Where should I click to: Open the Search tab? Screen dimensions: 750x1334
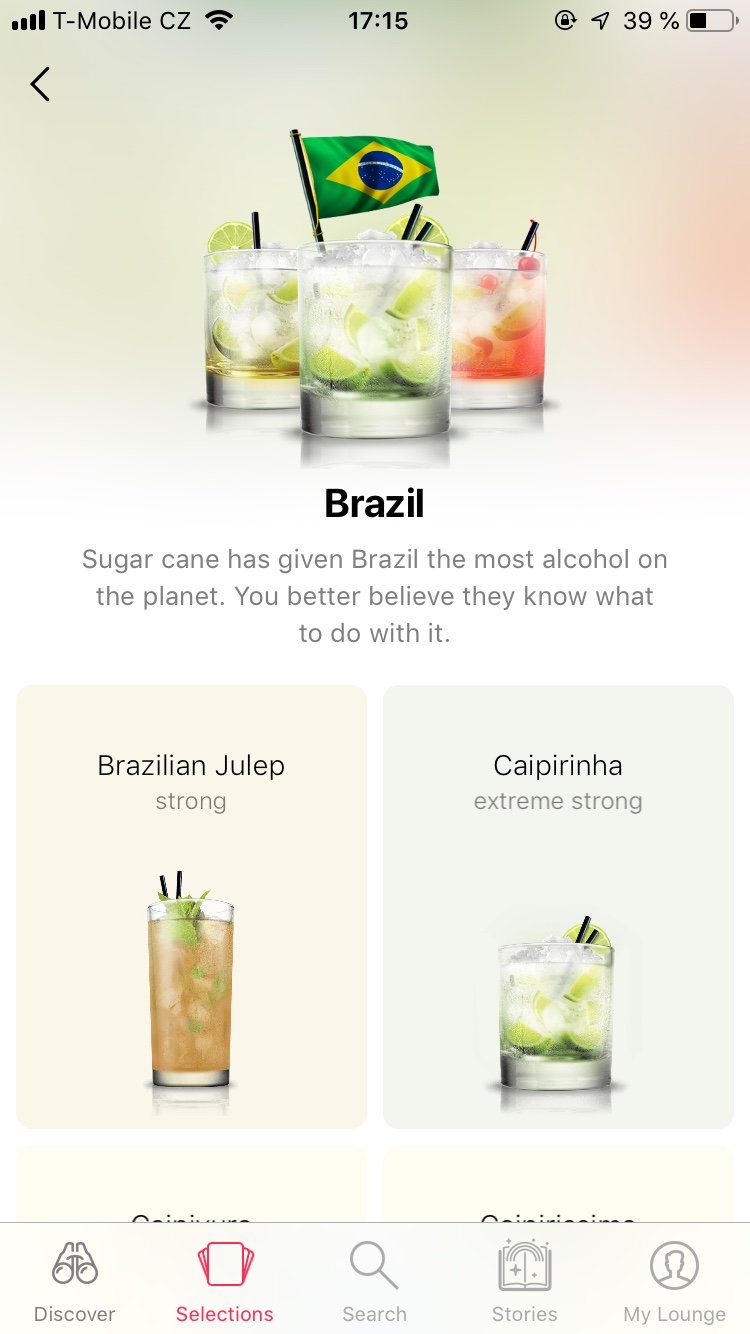pyautogui.click(x=375, y=1282)
